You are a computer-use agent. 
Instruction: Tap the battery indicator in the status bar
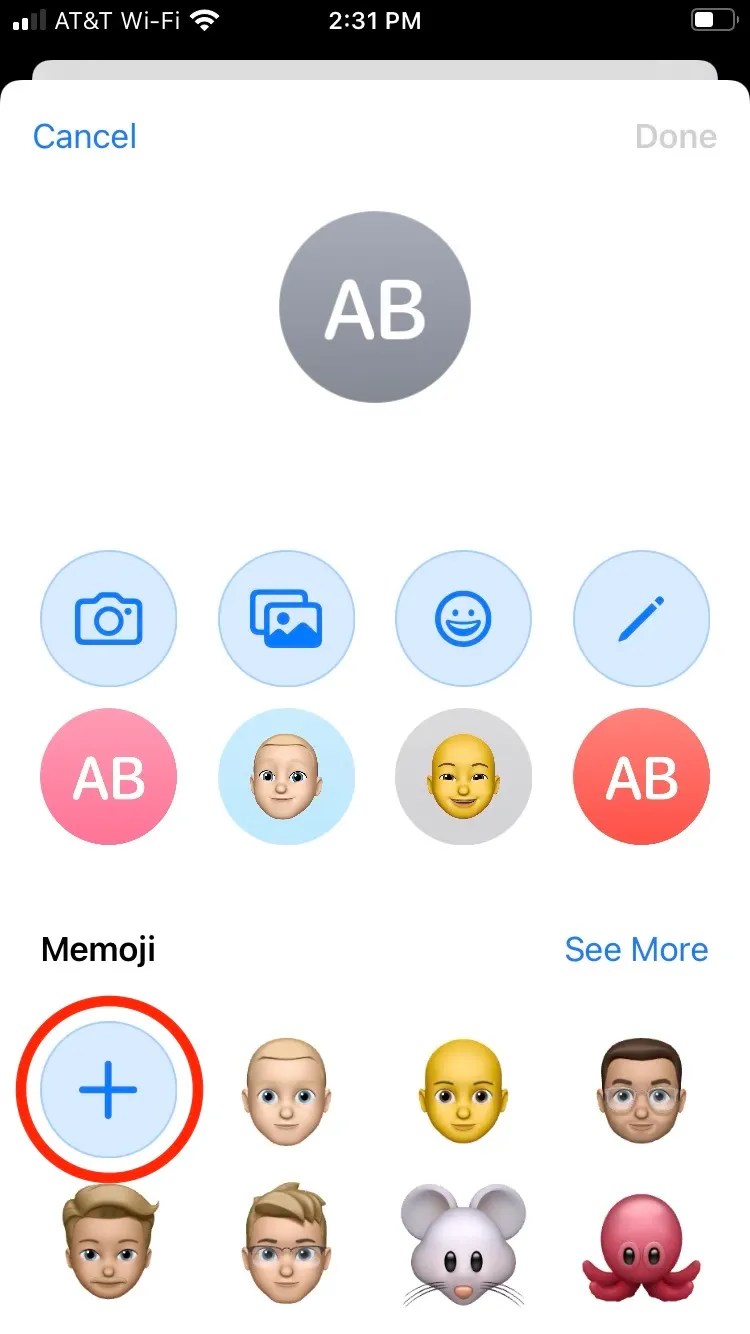click(713, 18)
